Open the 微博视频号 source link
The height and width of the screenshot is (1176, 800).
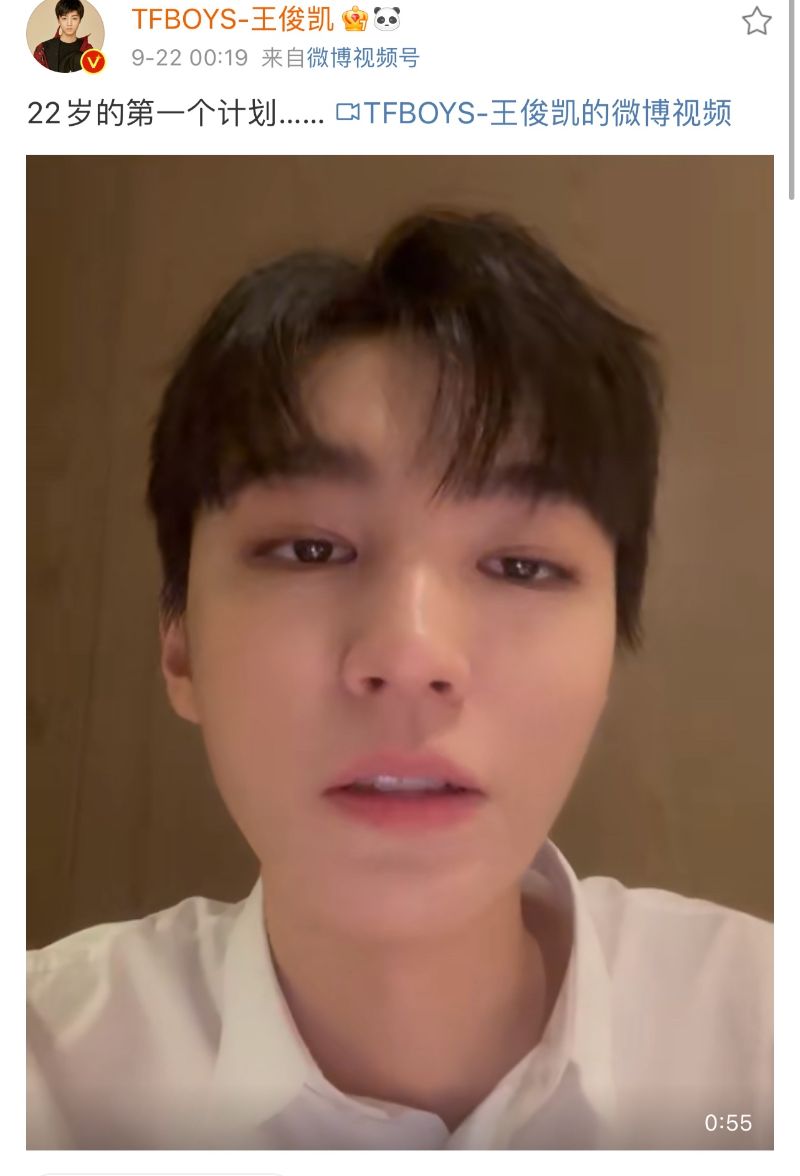pyautogui.click(x=363, y=58)
